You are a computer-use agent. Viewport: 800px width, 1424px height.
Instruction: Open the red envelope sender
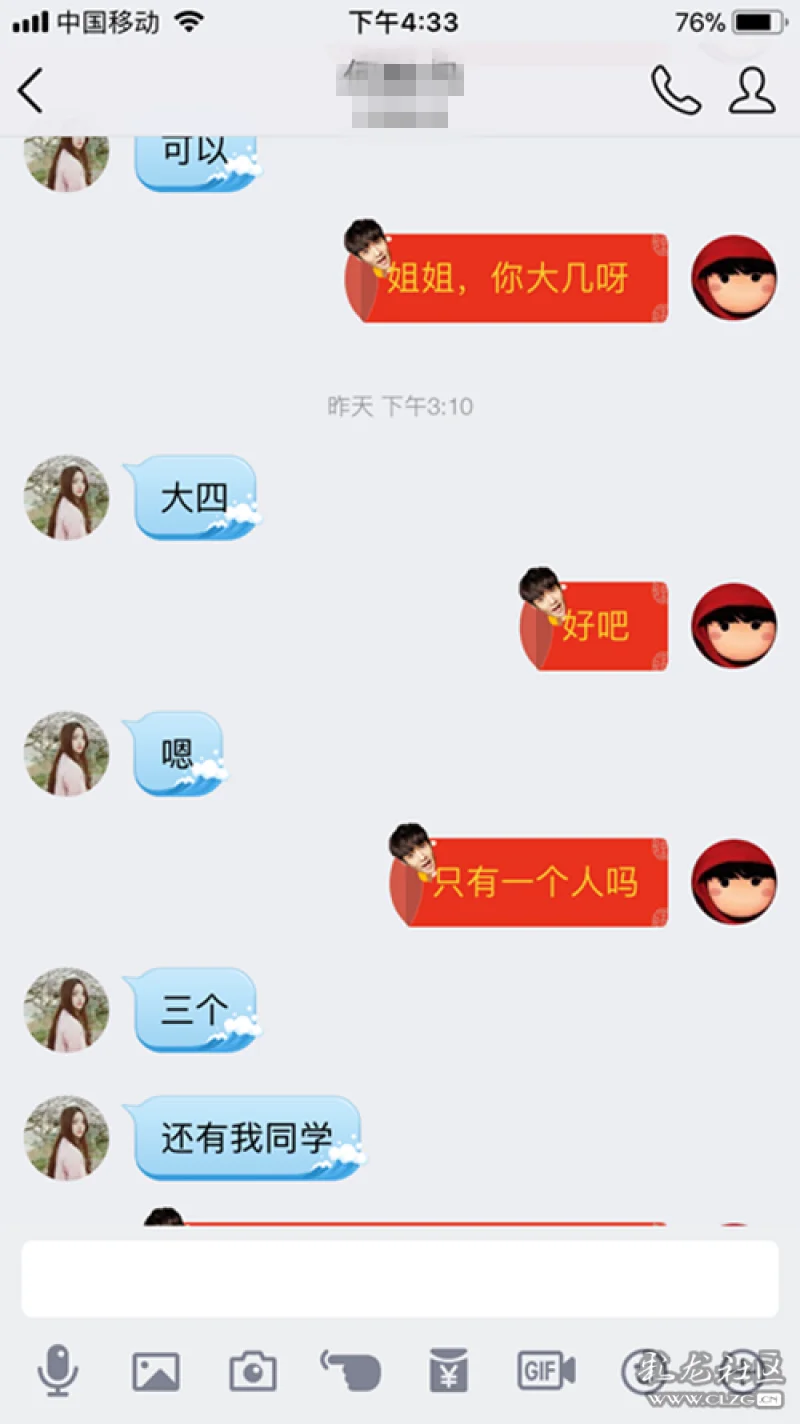[448, 1370]
